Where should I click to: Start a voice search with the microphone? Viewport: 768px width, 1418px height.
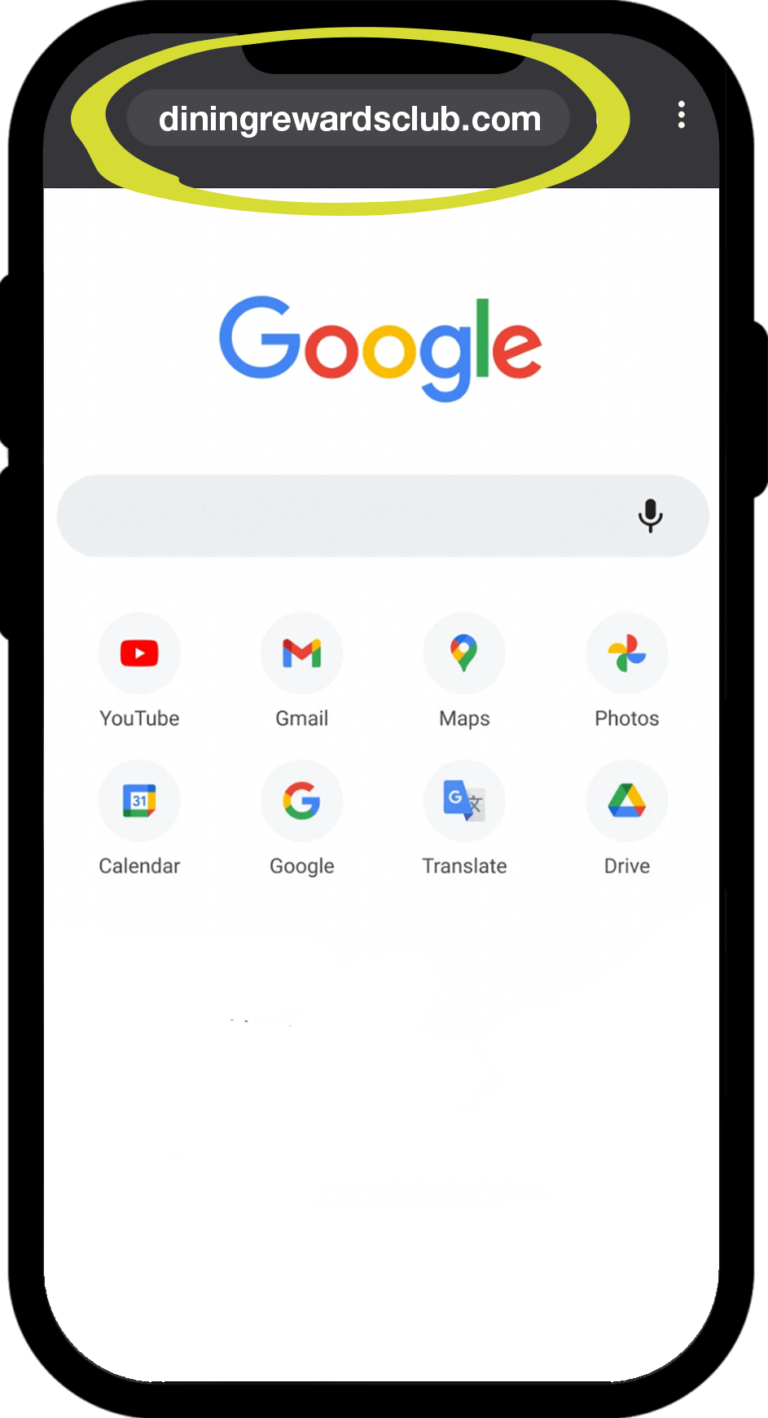[x=650, y=516]
